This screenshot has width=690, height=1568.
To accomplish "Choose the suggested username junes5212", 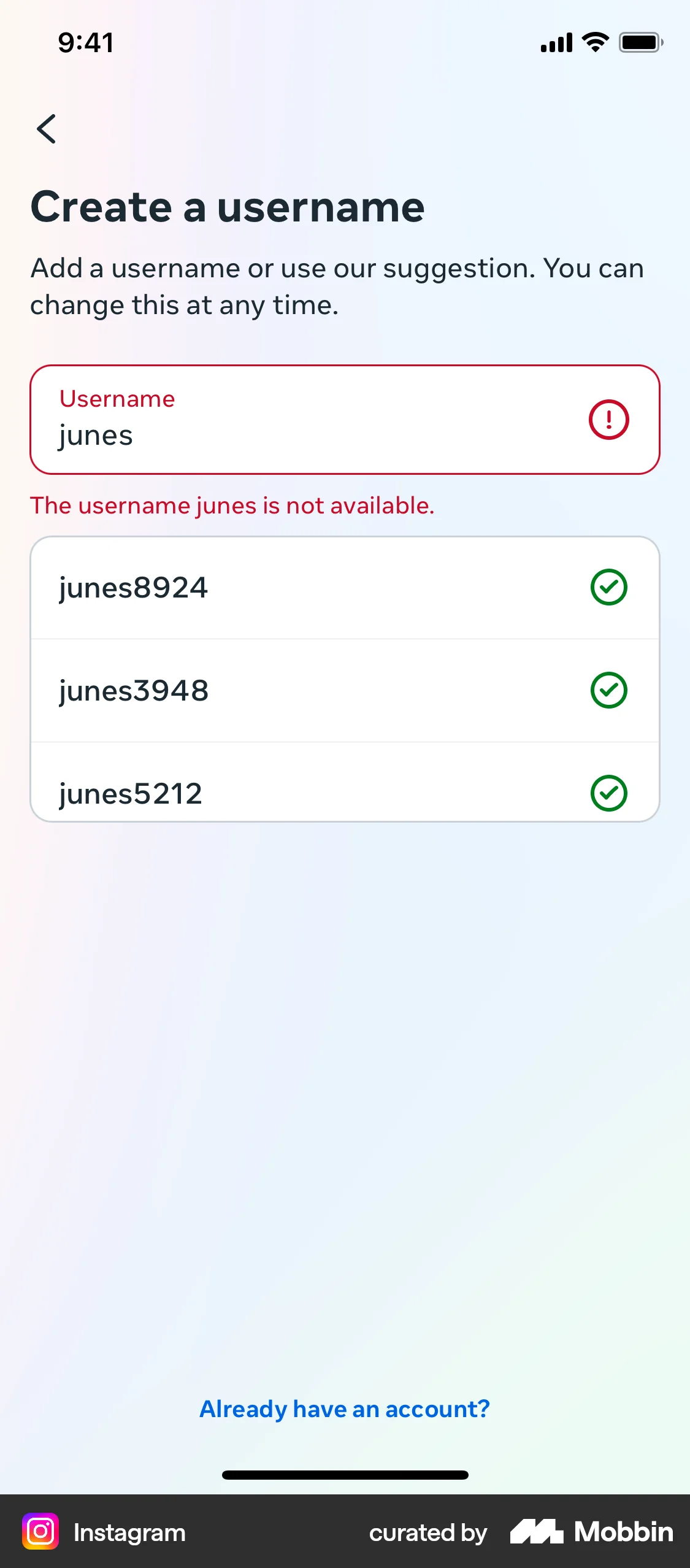I will 131,793.
